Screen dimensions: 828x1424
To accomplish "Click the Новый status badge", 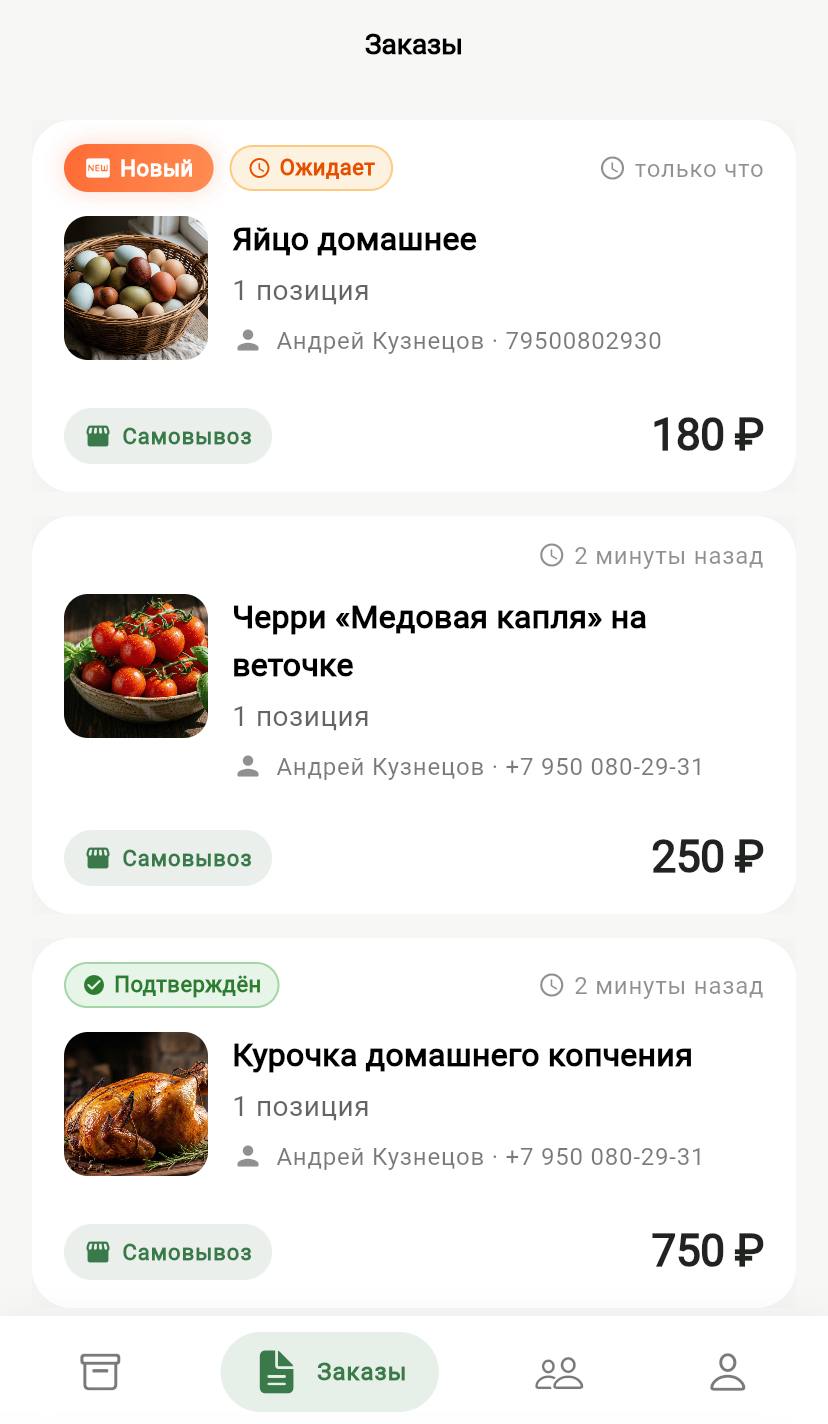I will click(x=138, y=168).
